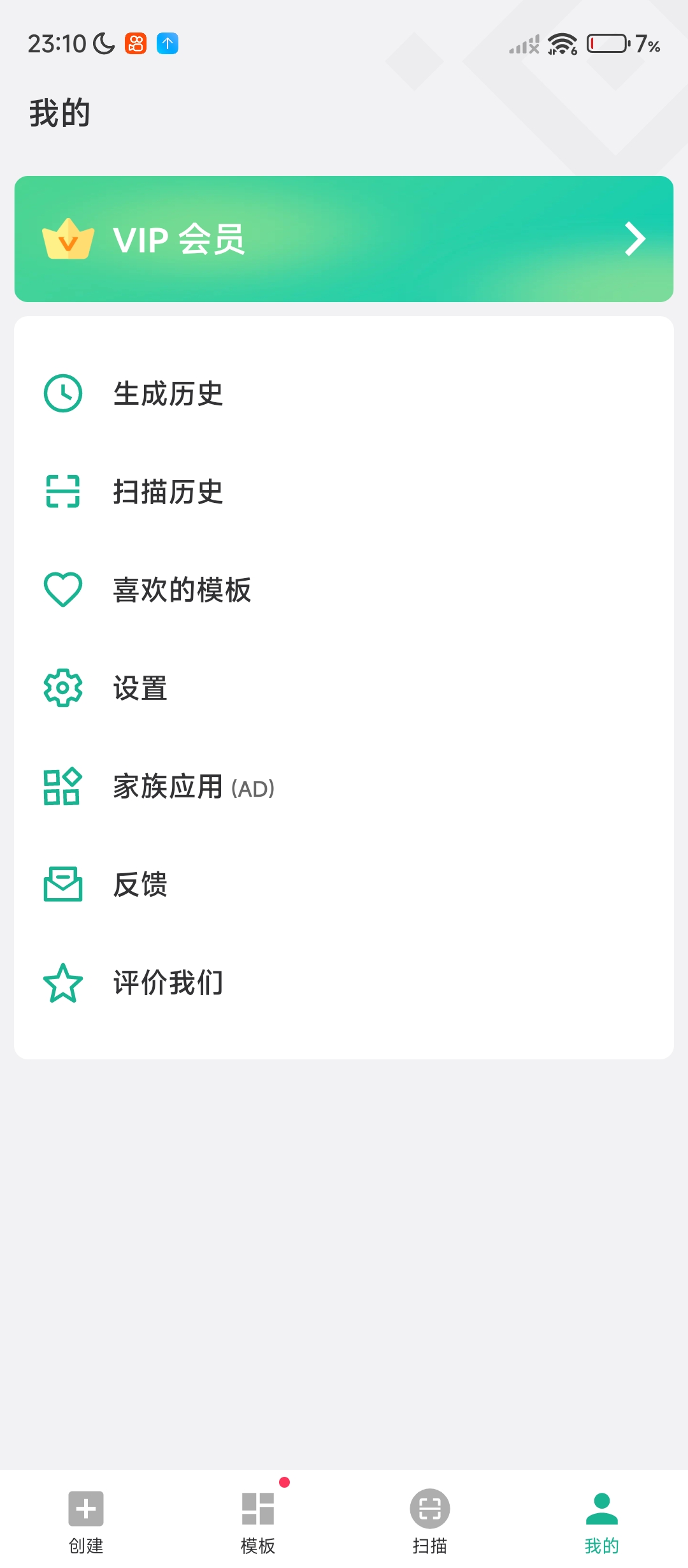The image size is (688, 1568).
Task: Select the 我的 tab
Action: click(x=602, y=1520)
